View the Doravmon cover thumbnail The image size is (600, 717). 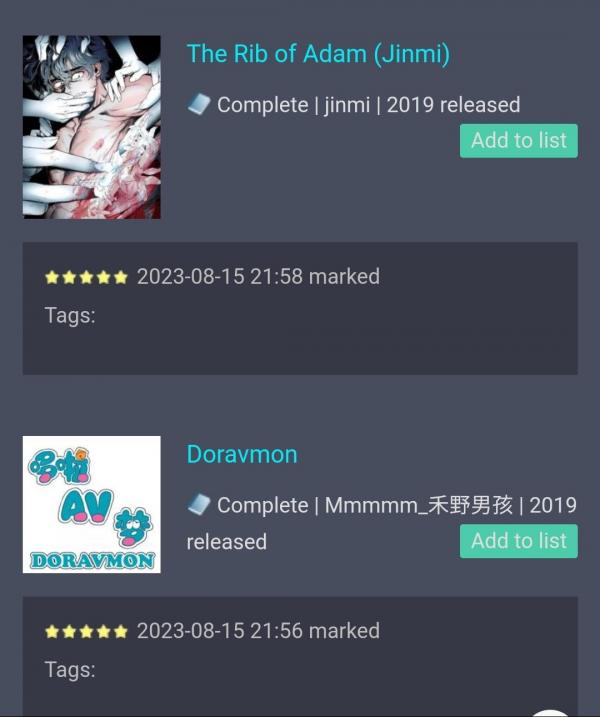[x=92, y=505]
